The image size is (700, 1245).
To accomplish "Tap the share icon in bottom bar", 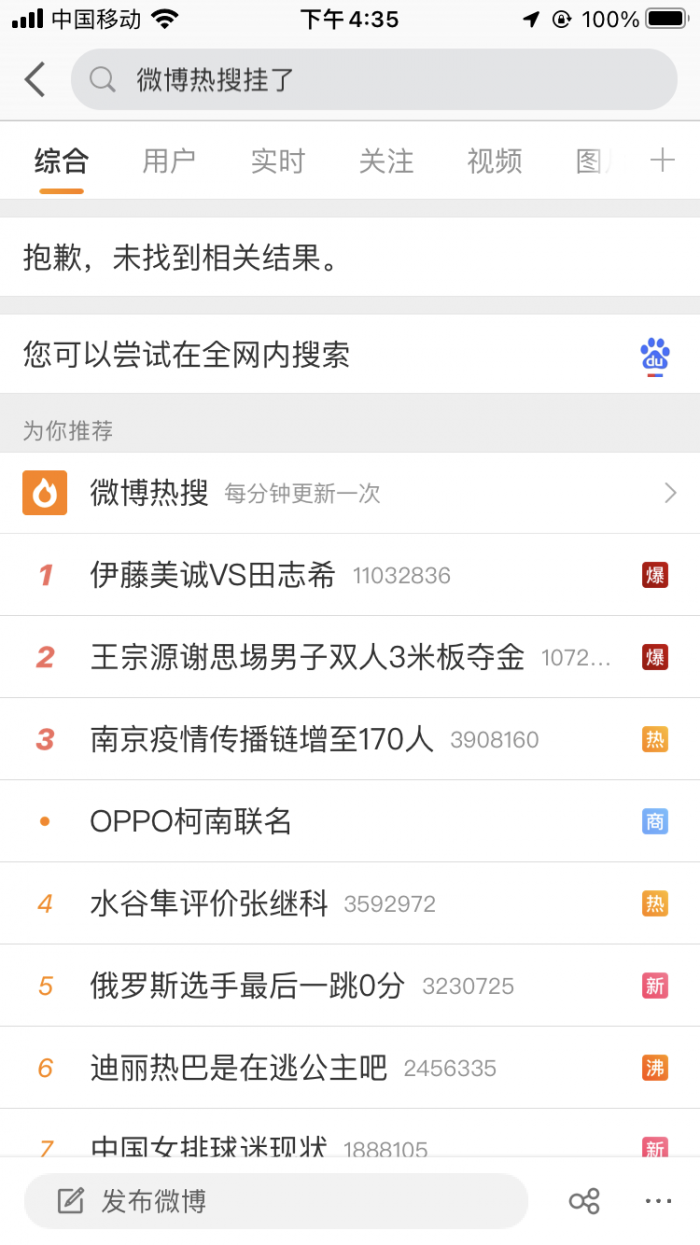I will click(x=584, y=1201).
